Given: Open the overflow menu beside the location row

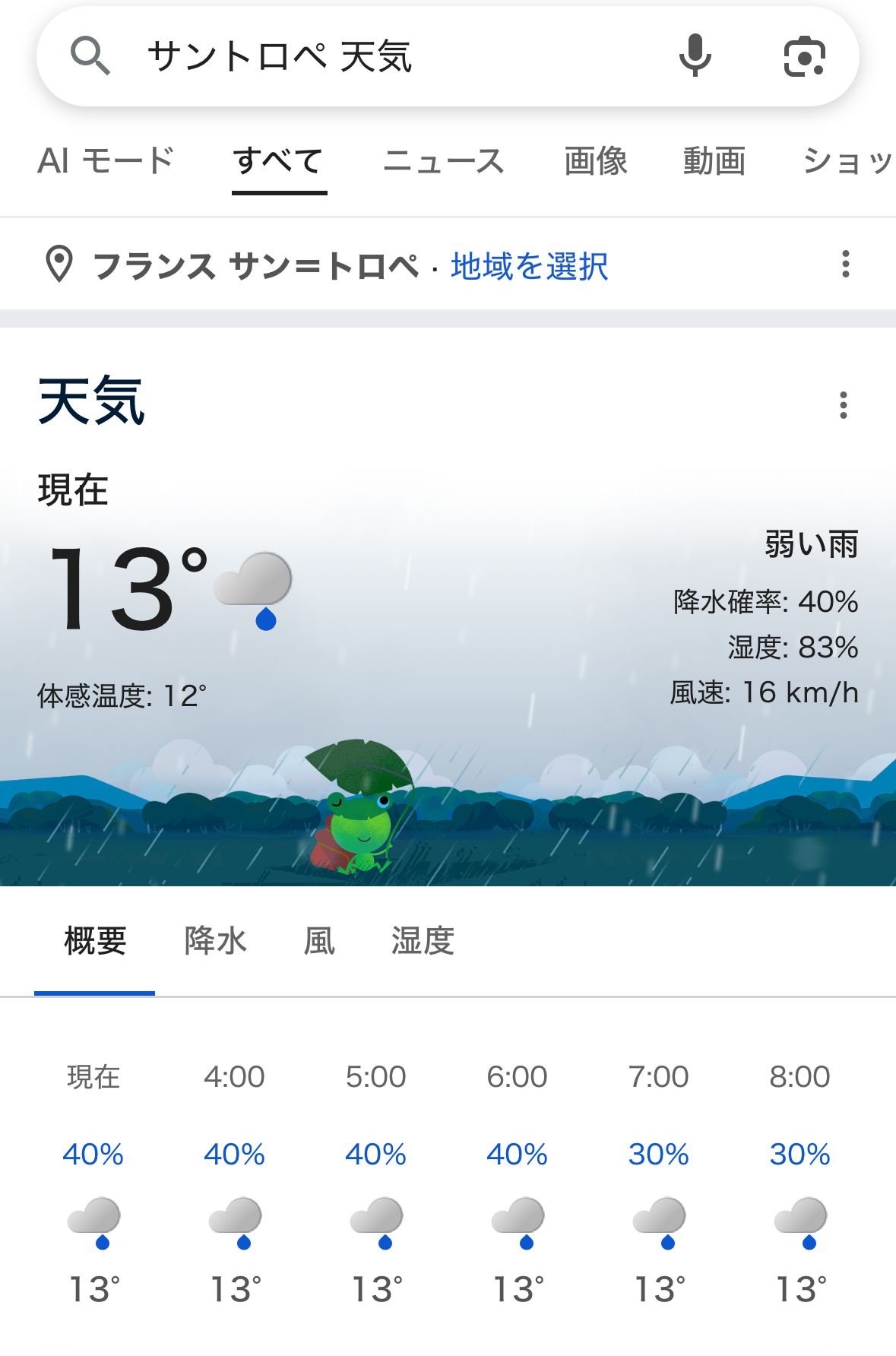Looking at the screenshot, I should pyautogui.click(x=845, y=265).
